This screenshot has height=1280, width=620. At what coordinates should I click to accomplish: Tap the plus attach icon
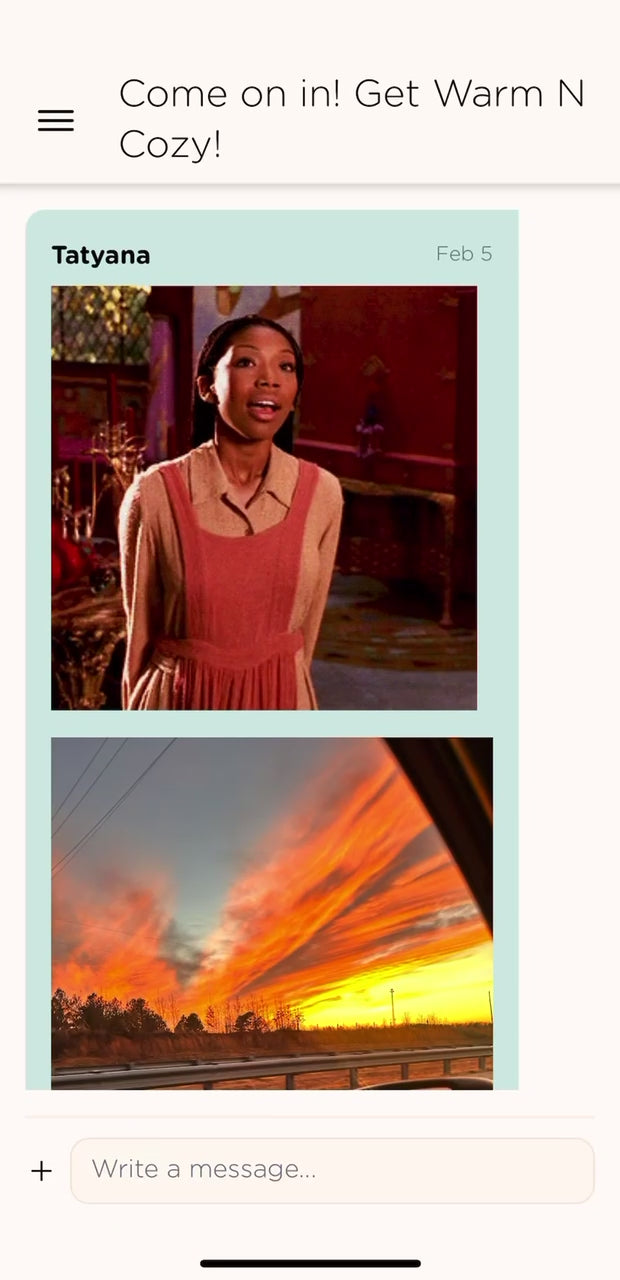41,1170
